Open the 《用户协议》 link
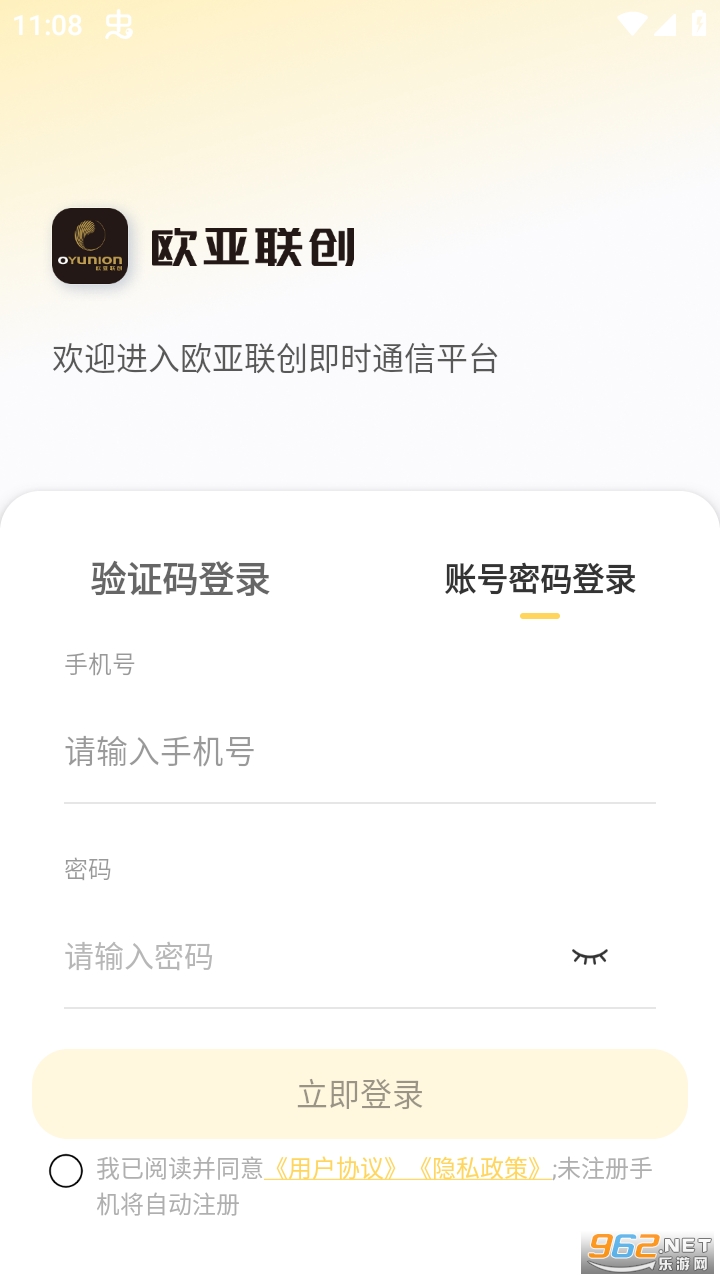 [335, 1168]
